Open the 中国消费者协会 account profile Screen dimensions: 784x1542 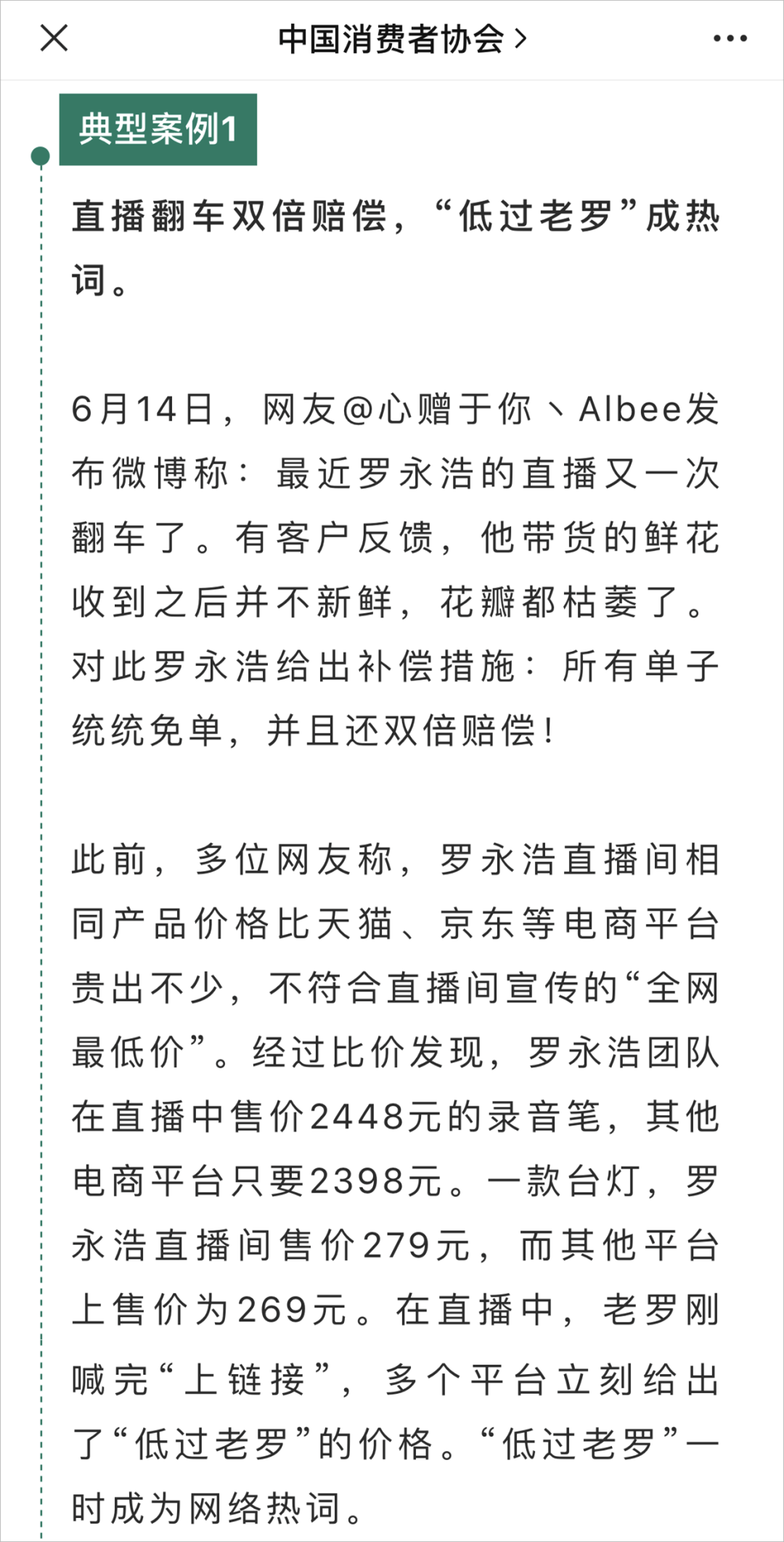[401, 38]
